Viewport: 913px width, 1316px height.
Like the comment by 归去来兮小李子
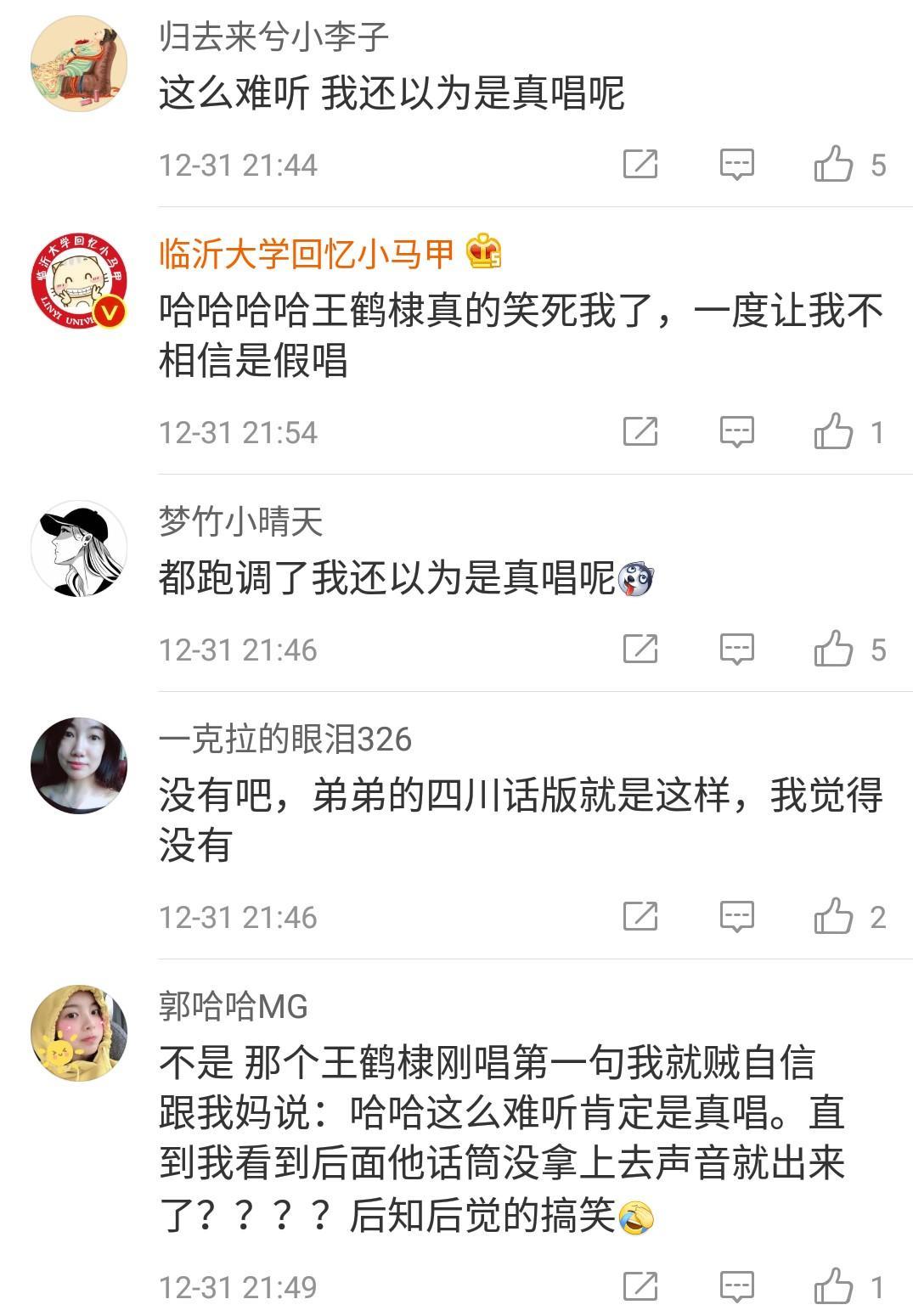[x=833, y=164]
